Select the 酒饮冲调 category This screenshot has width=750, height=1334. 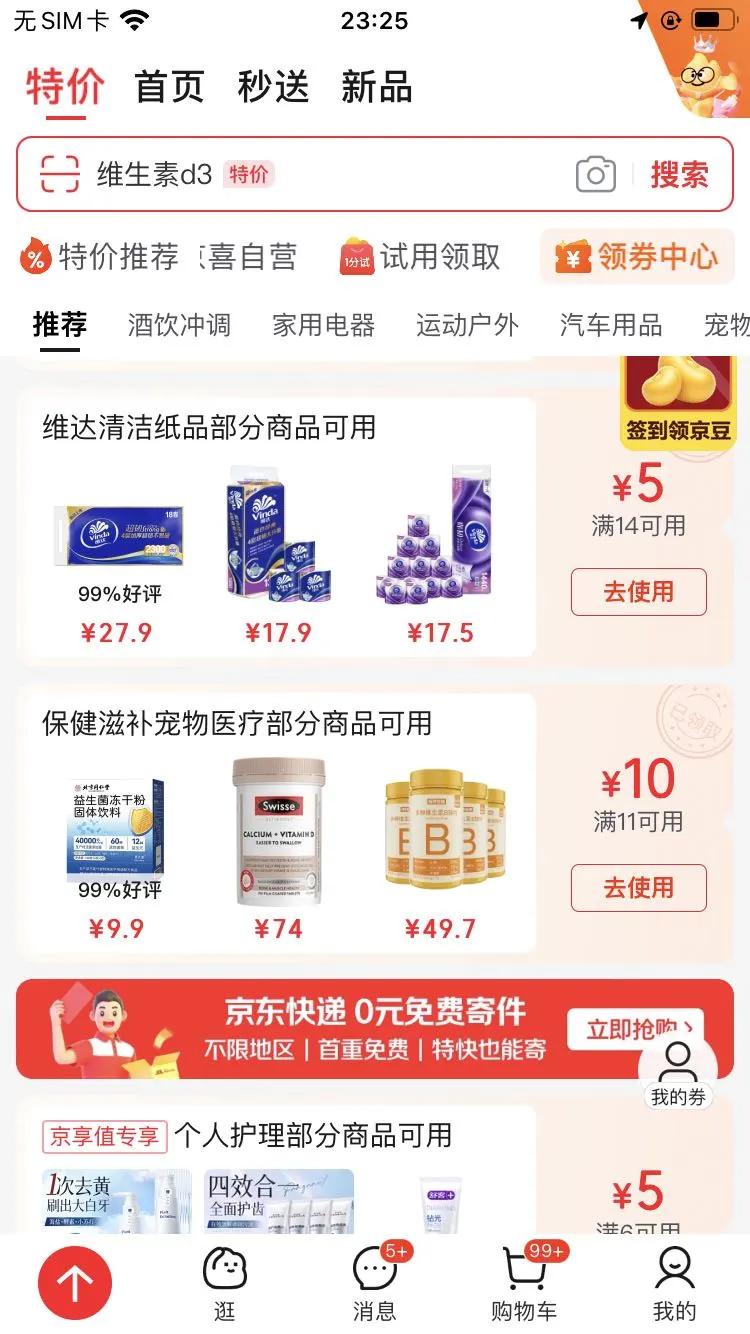179,325
